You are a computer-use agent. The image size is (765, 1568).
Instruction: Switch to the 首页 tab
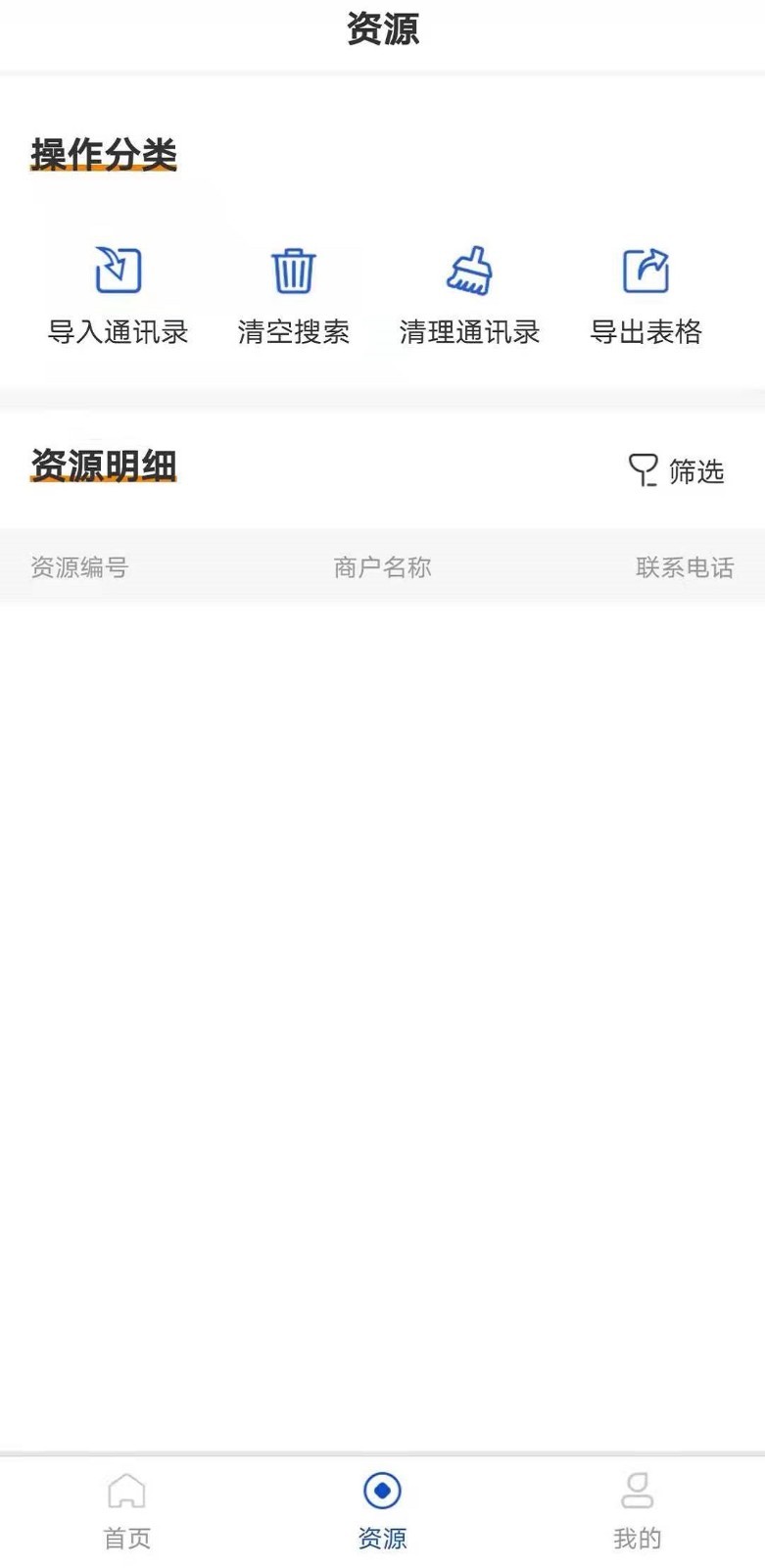tap(127, 1510)
